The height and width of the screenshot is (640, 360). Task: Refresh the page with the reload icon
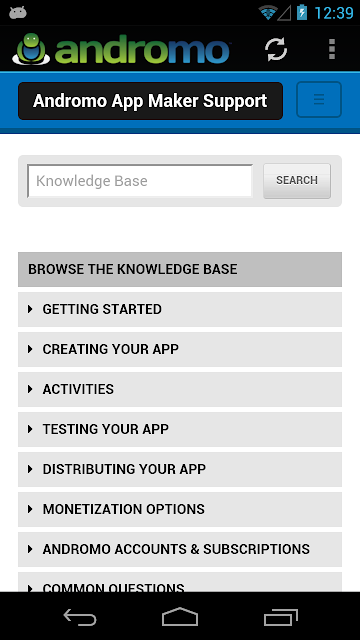[x=276, y=49]
